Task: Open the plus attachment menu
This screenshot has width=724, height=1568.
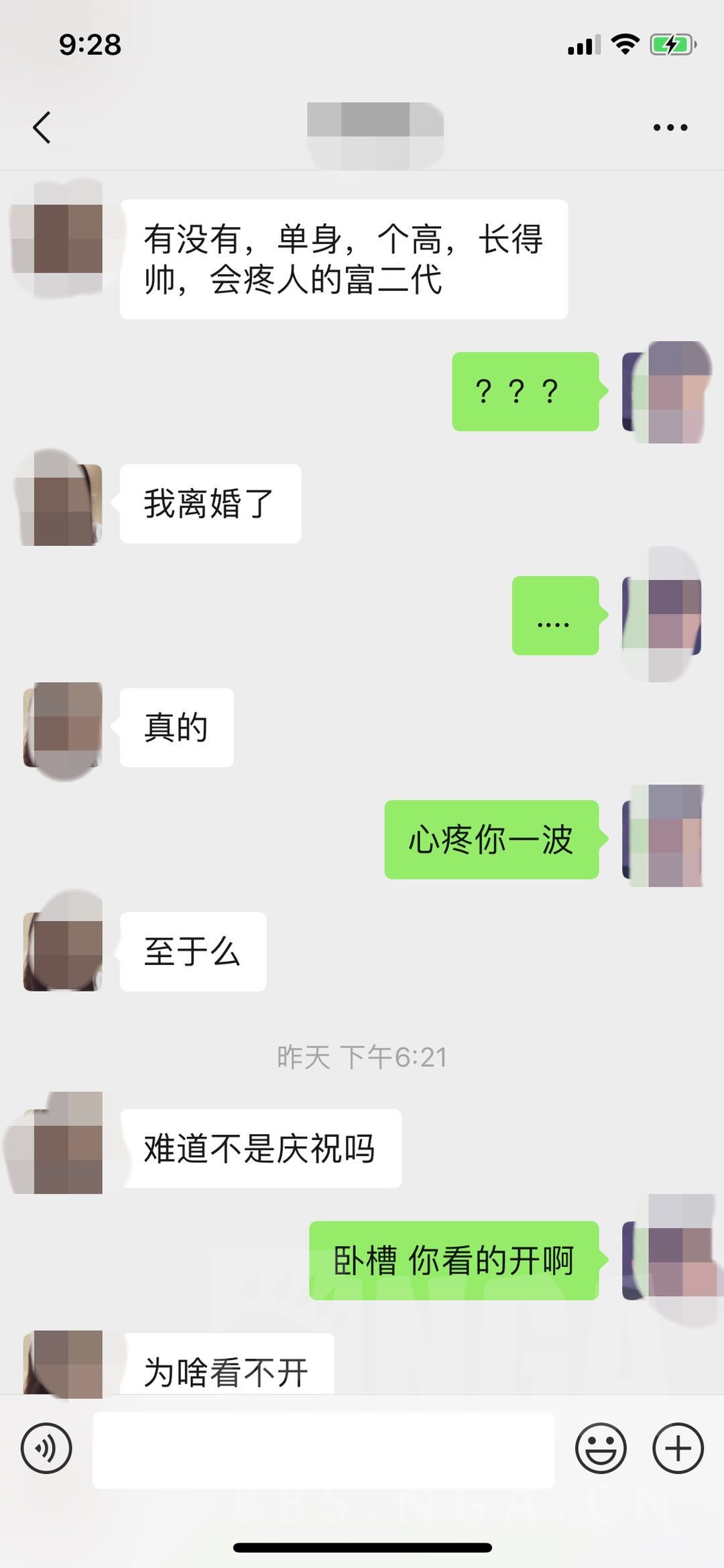Action: (678, 1448)
